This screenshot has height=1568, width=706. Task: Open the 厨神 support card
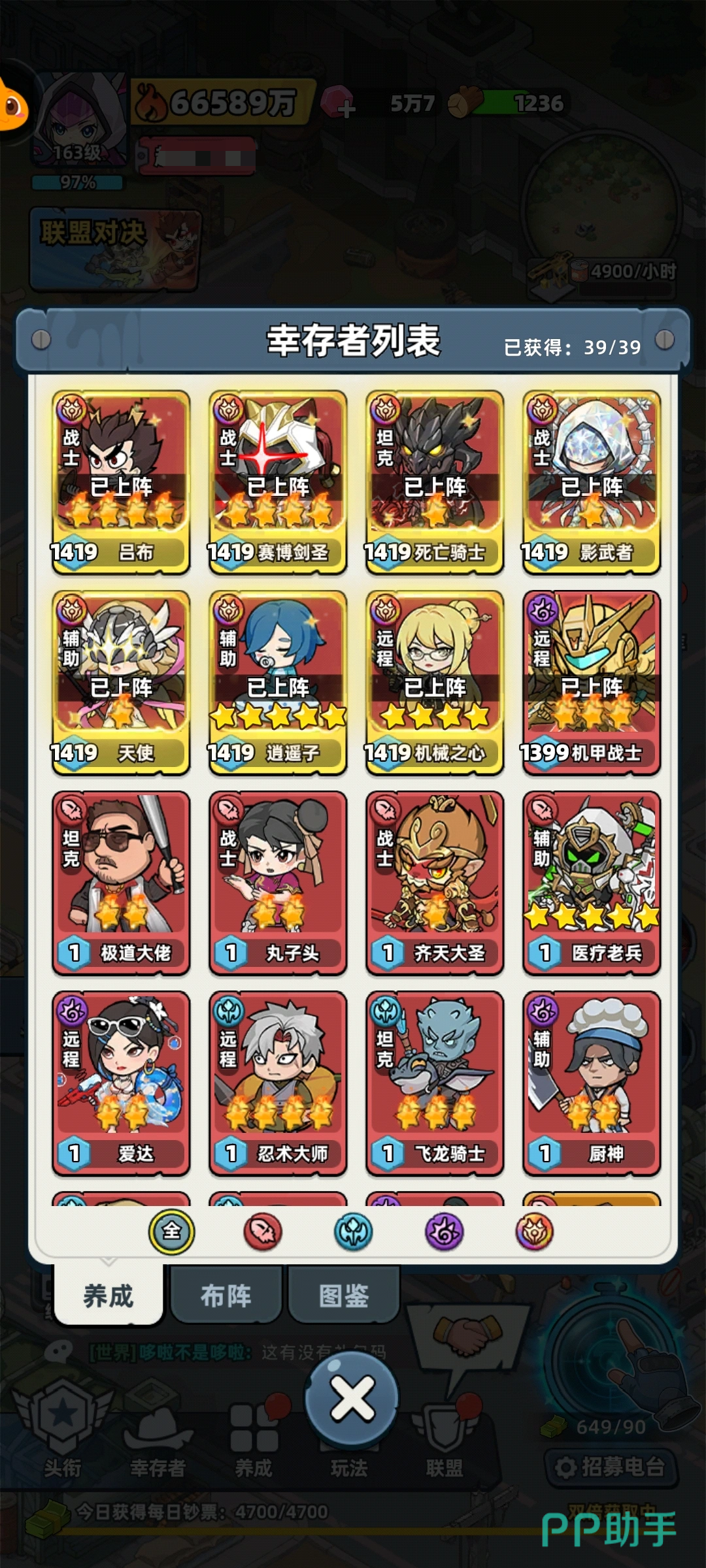(592, 1083)
